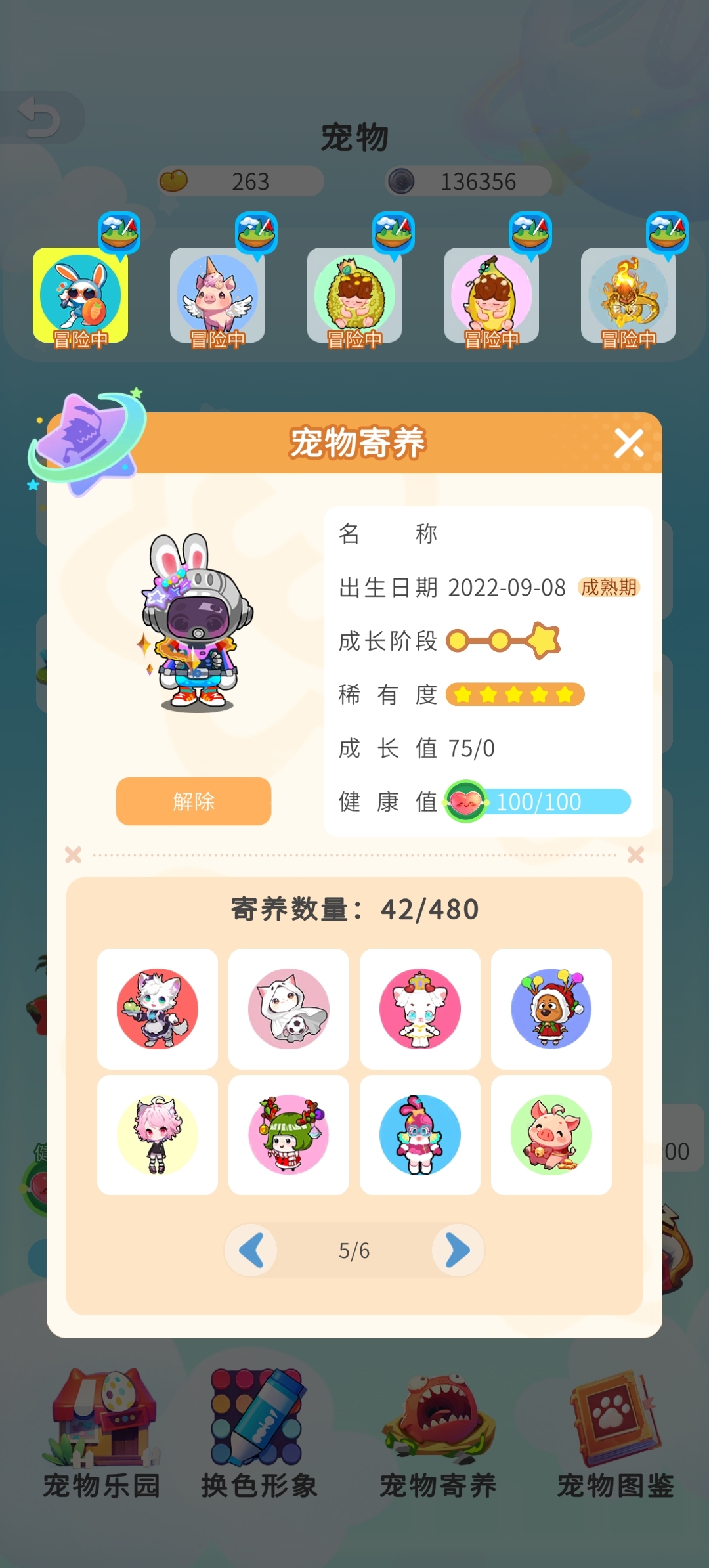Go to the previous page of fostered pets

pyautogui.click(x=251, y=1250)
